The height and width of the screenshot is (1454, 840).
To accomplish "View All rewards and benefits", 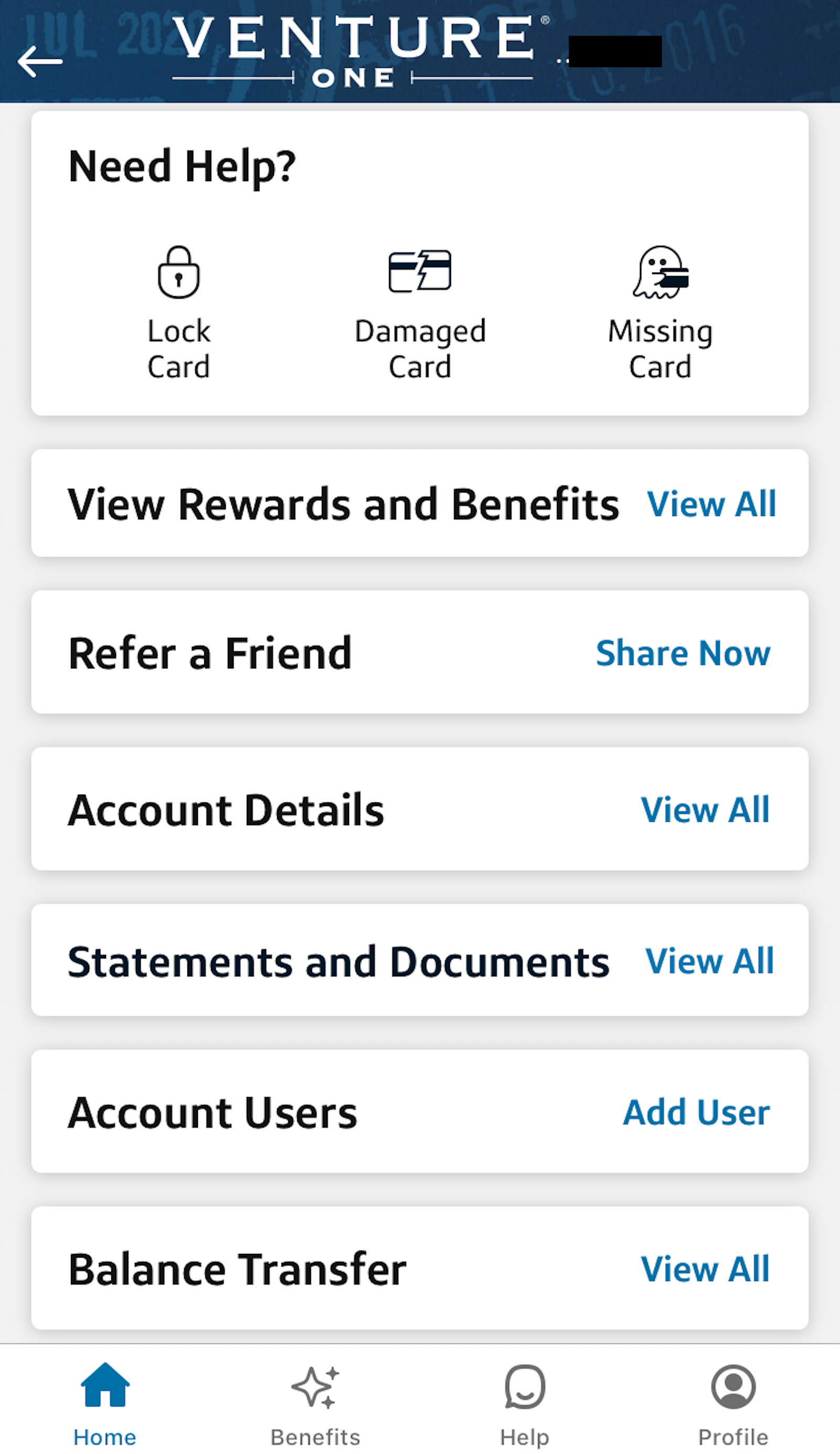I will point(713,504).
